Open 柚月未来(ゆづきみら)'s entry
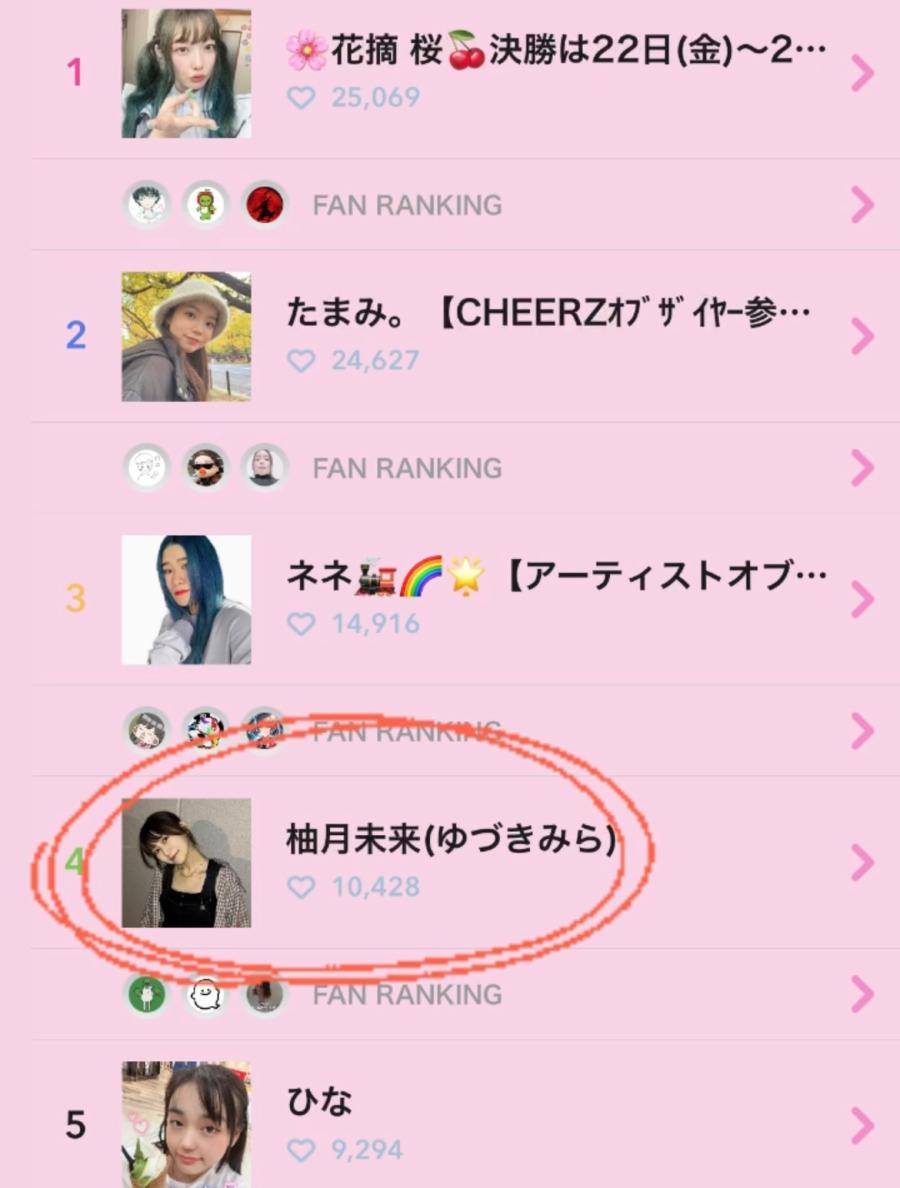 [451, 861]
